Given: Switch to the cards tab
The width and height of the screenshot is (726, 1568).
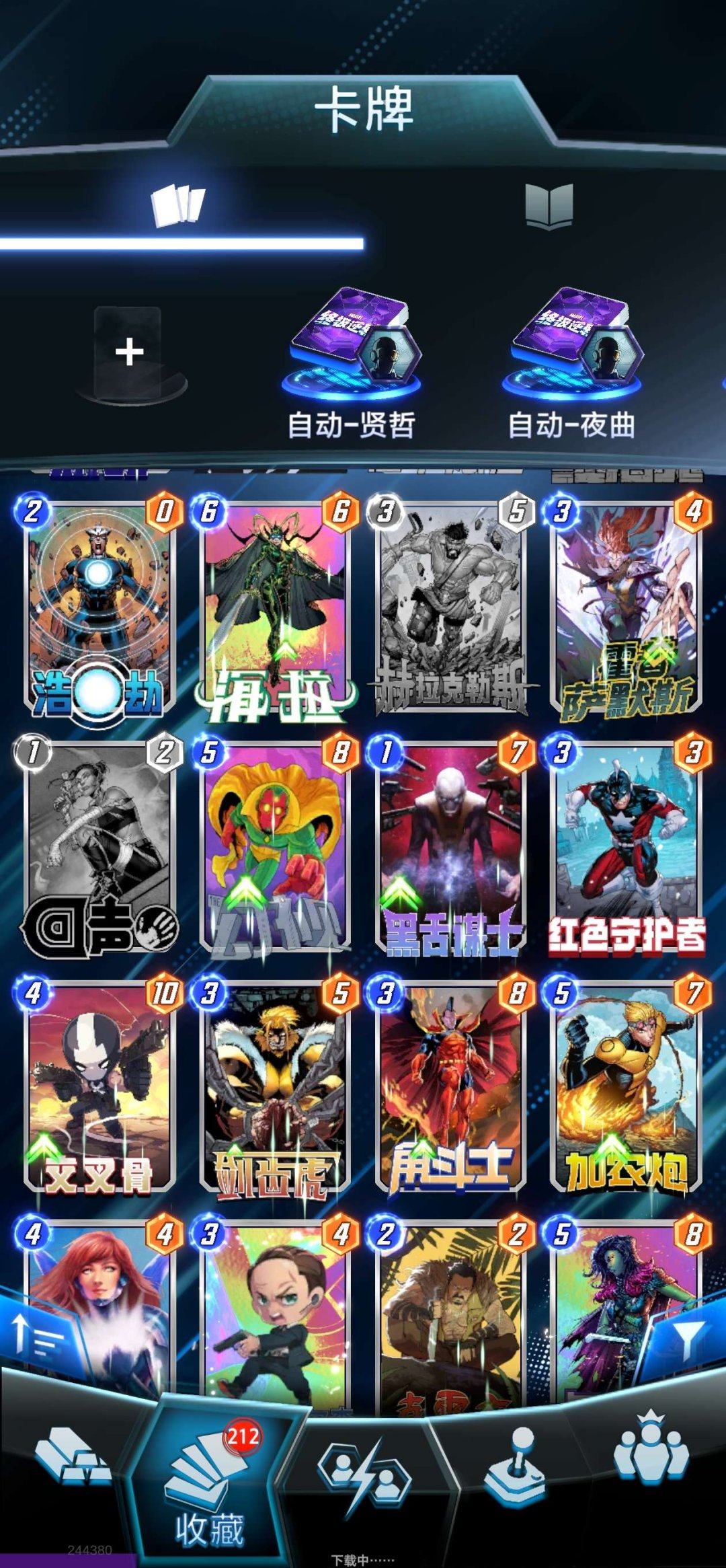Looking at the screenshot, I should coord(177,205).
